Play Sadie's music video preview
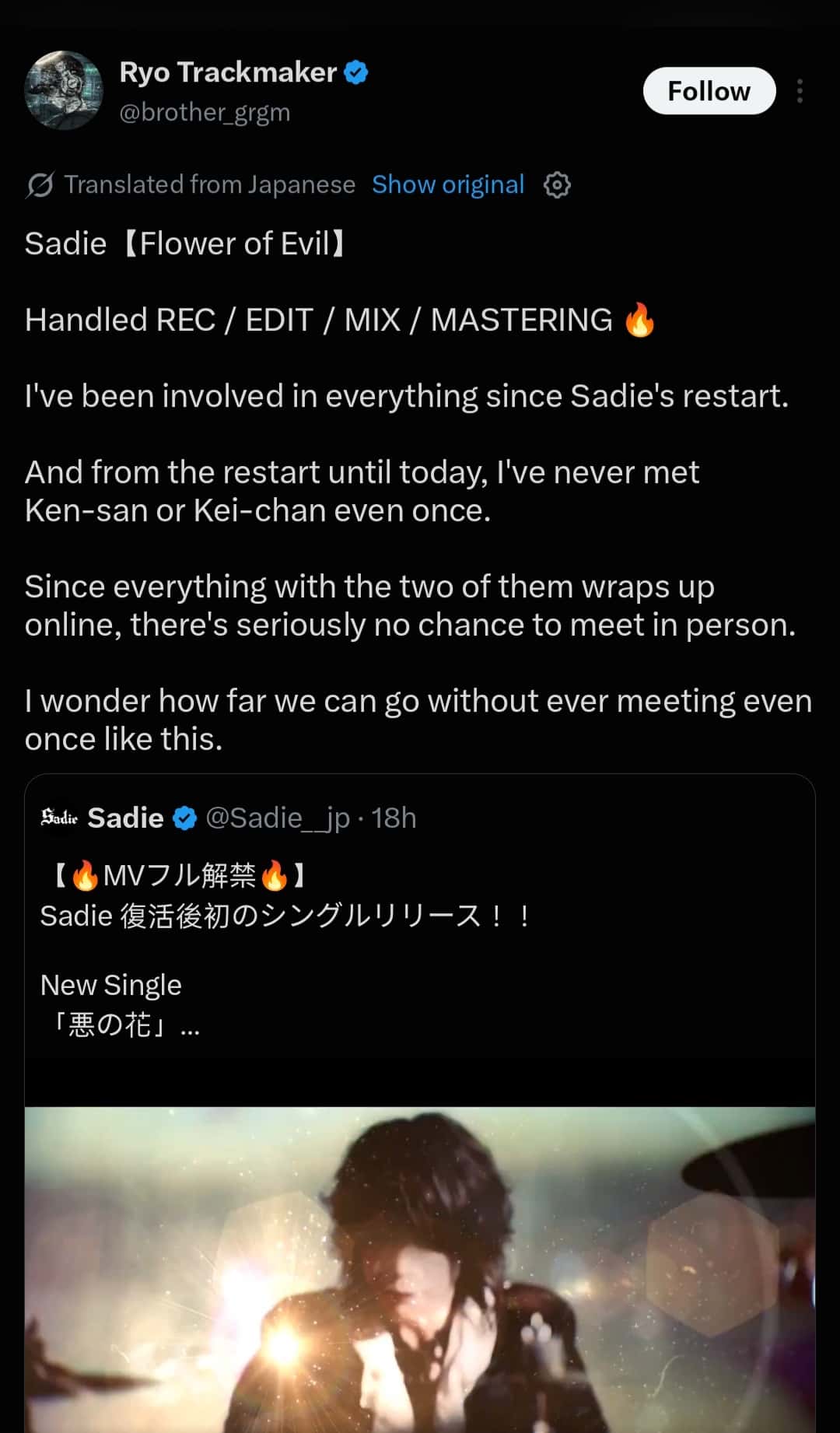Screen dimensions: 840x1433 click(x=420, y=1270)
